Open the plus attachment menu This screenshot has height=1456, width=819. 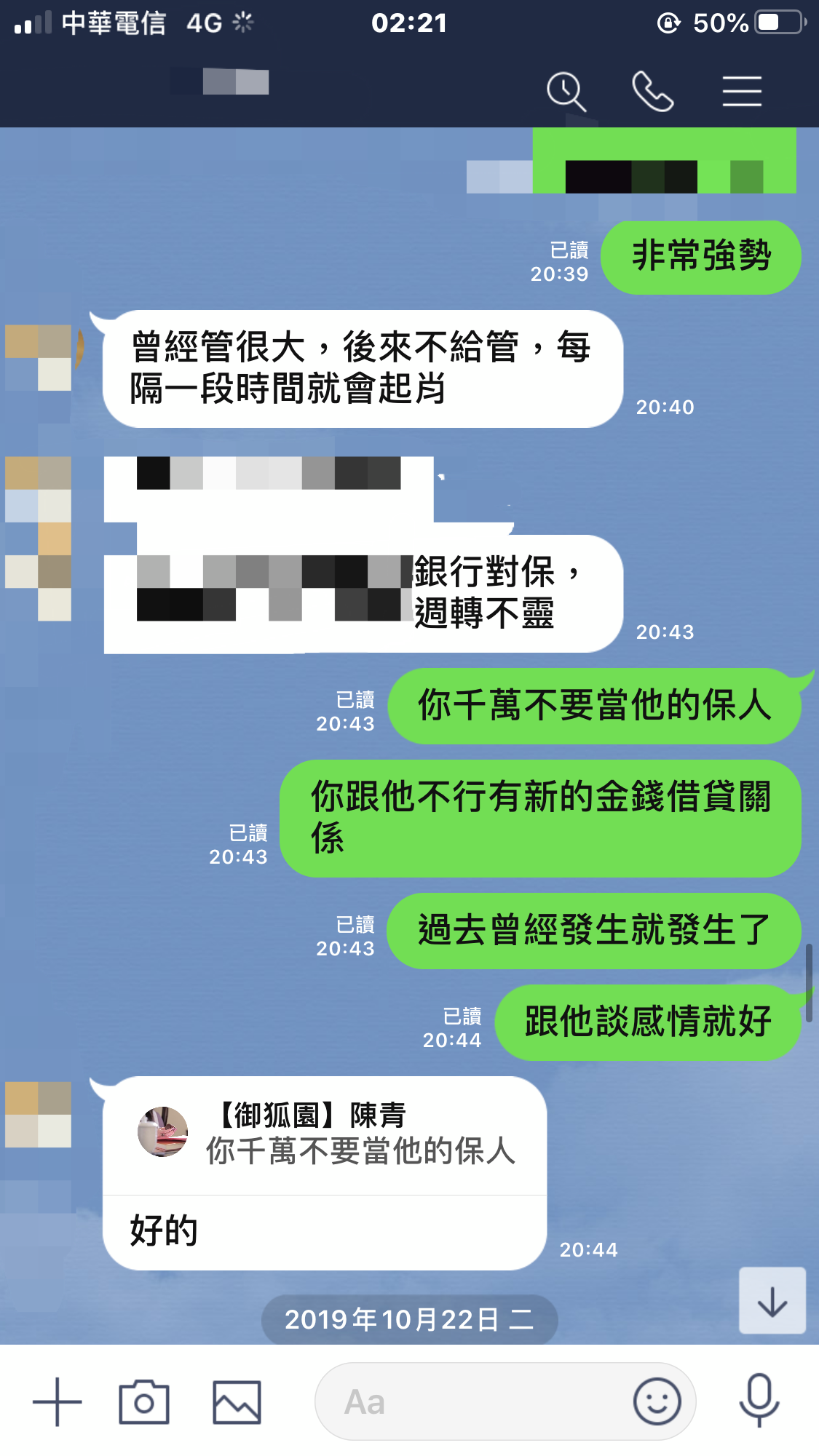tap(58, 1401)
